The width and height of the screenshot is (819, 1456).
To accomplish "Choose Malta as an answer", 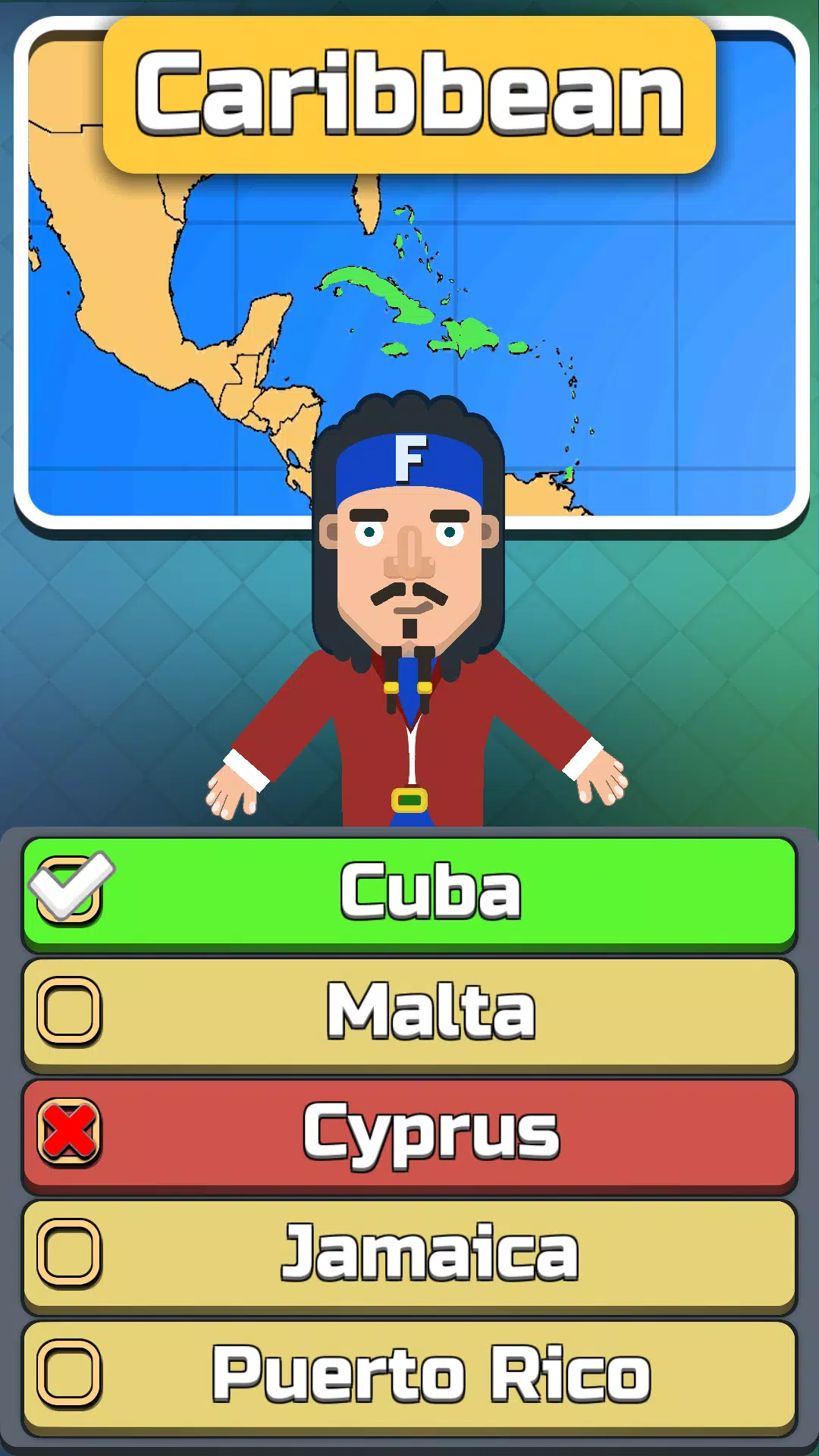I will coord(409,1012).
